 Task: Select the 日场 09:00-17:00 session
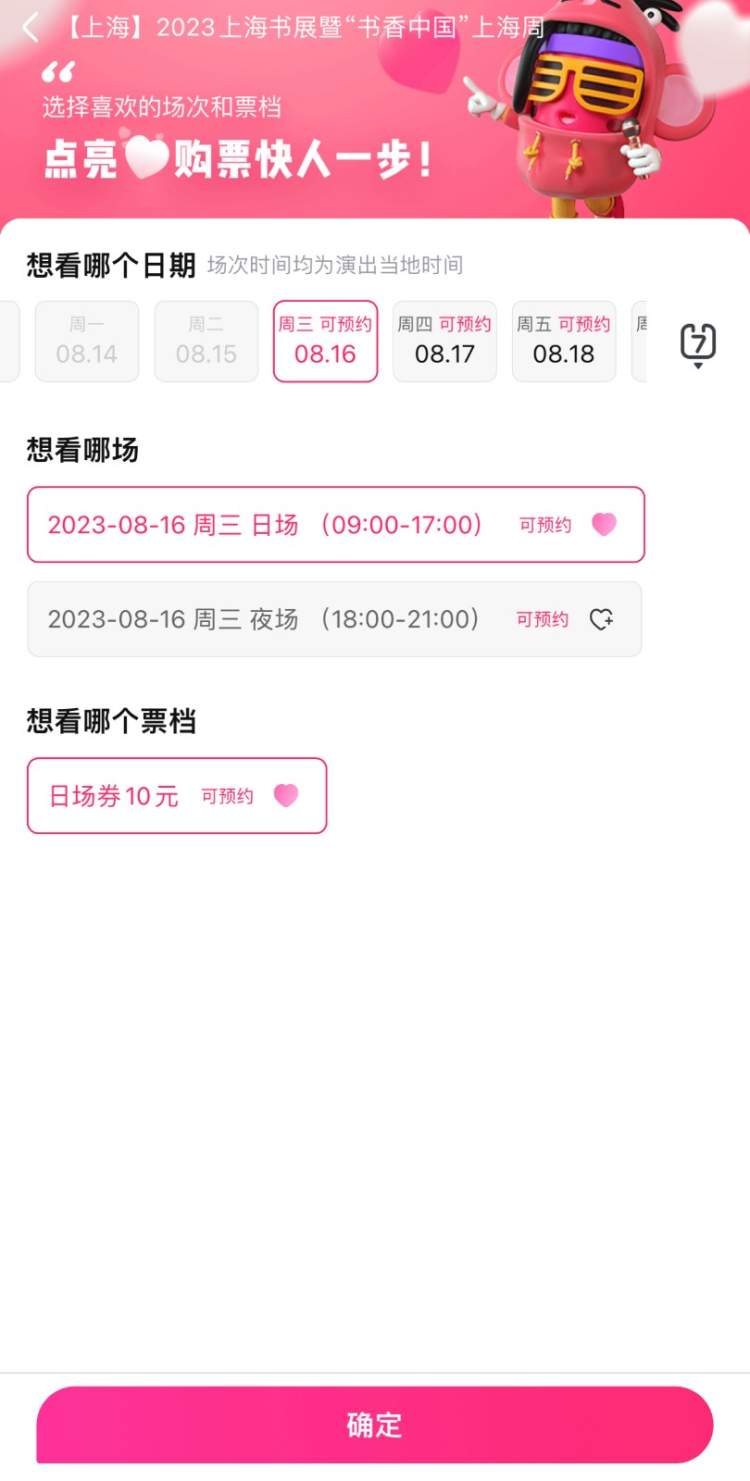click(x=335, y=525)
